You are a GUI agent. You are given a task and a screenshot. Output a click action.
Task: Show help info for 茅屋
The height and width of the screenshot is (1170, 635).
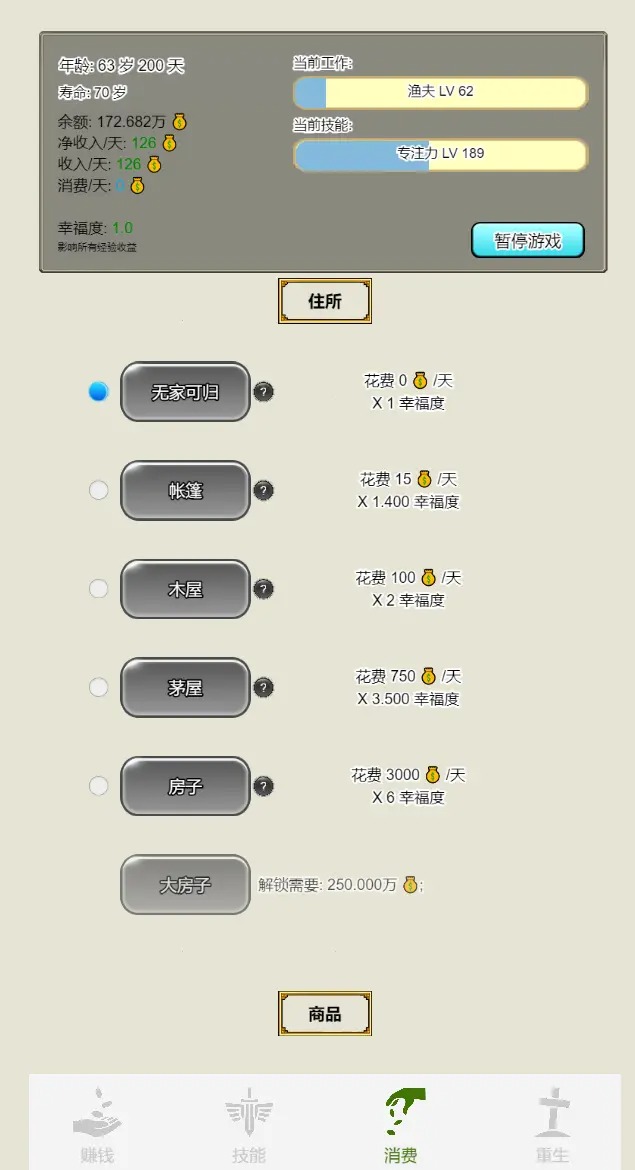click(263, 687)
